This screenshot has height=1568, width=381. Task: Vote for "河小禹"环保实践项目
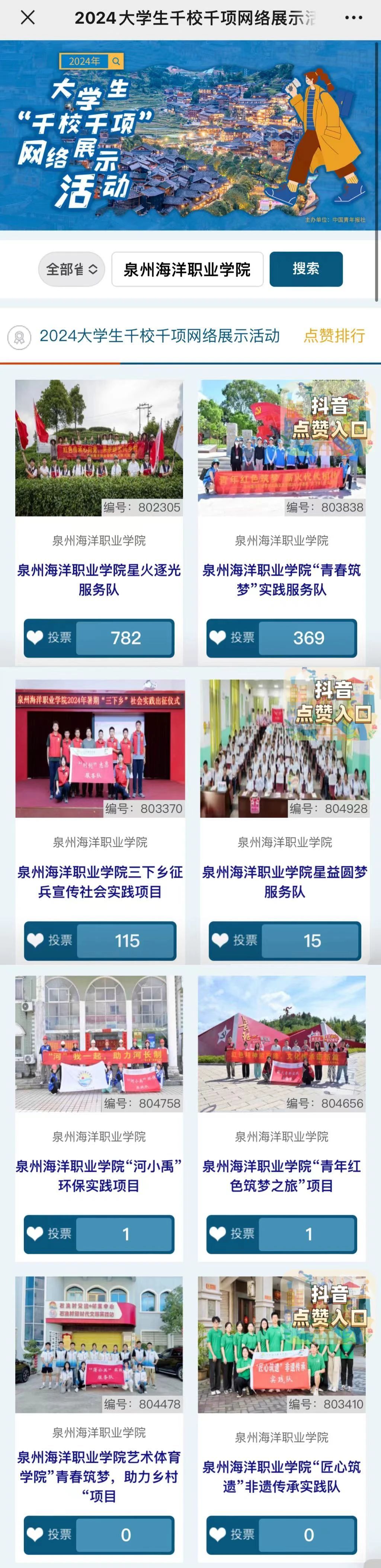[x=99, y=1234]
